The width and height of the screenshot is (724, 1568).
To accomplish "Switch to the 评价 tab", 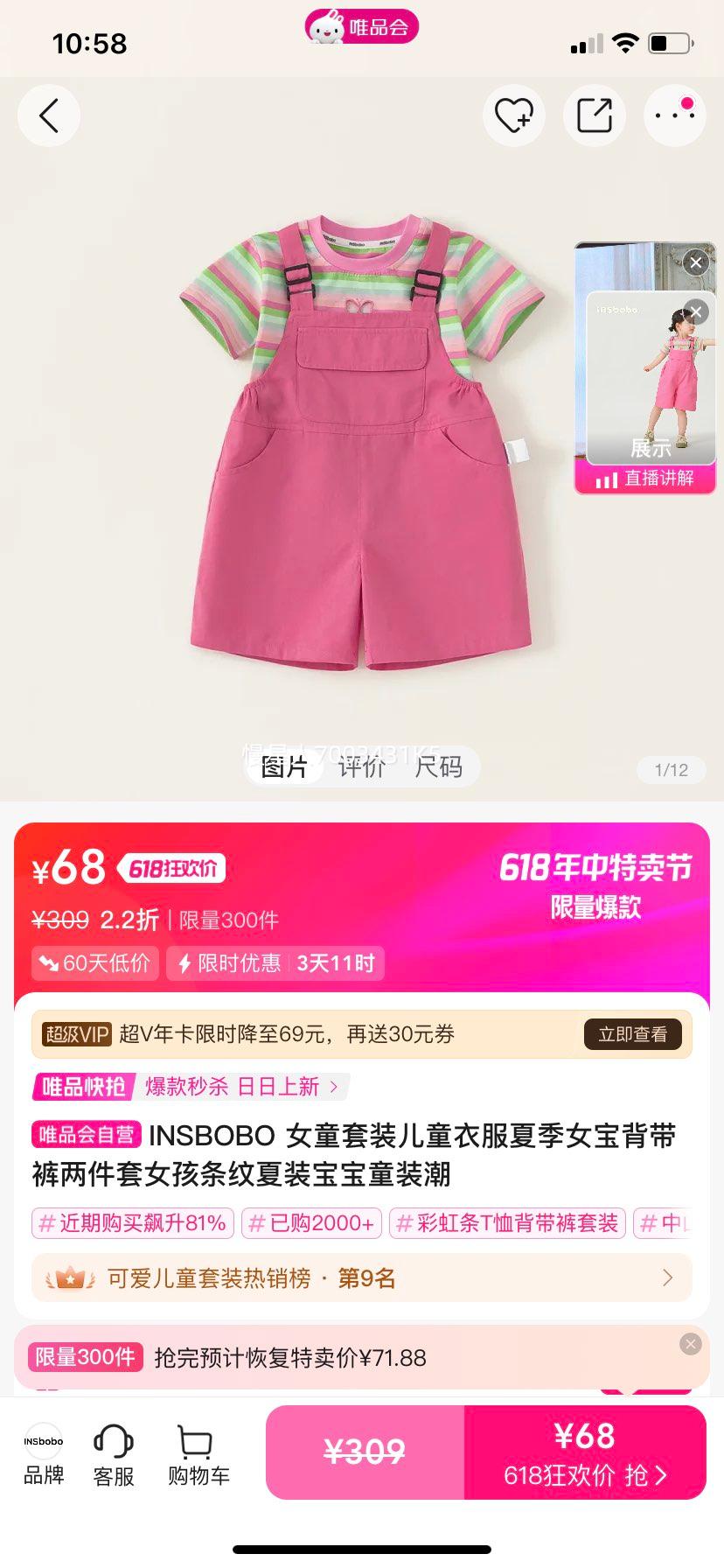I will point(361,767).
